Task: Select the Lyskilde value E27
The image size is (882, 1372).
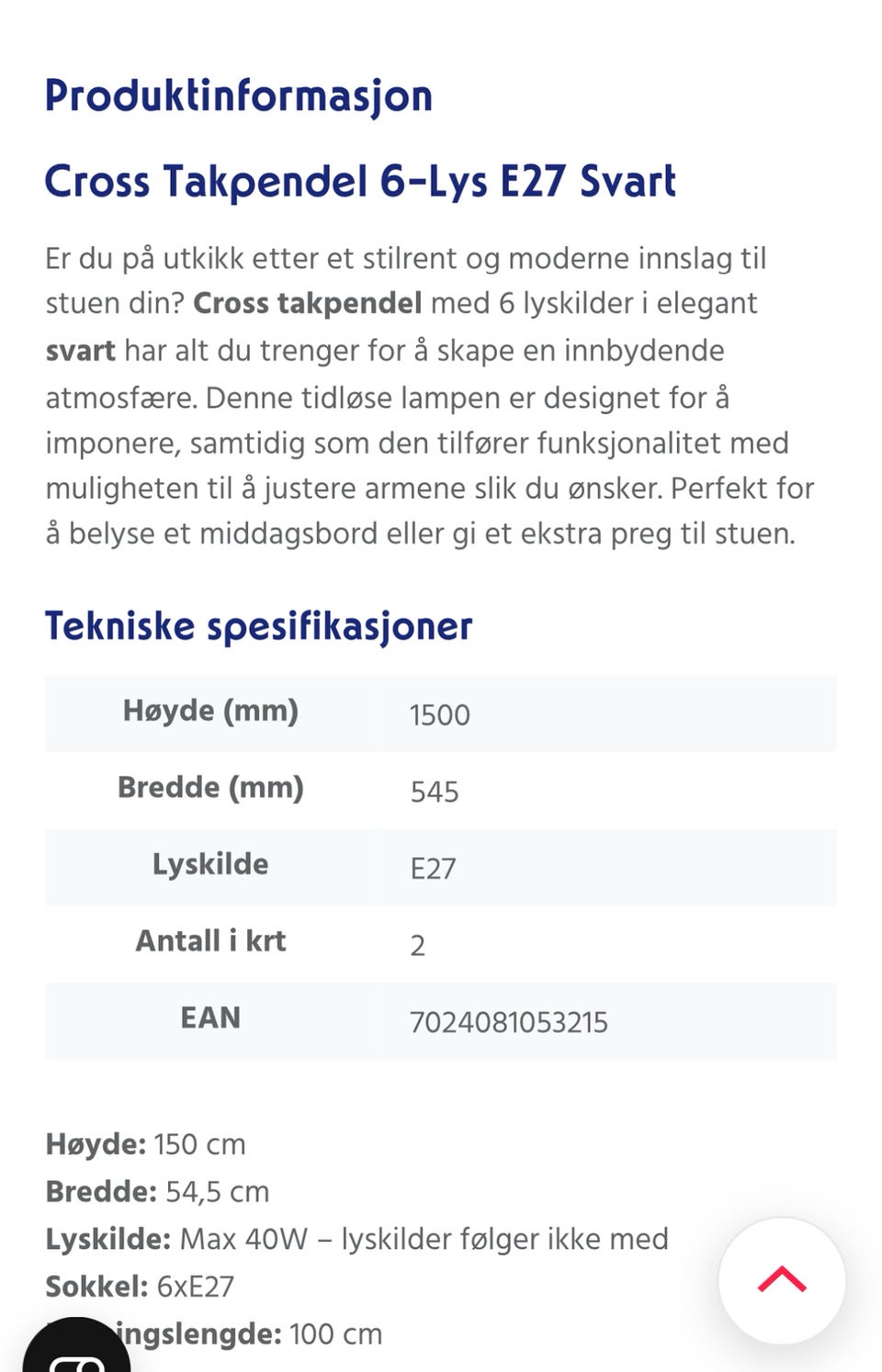Action: [x=434, y=866]
